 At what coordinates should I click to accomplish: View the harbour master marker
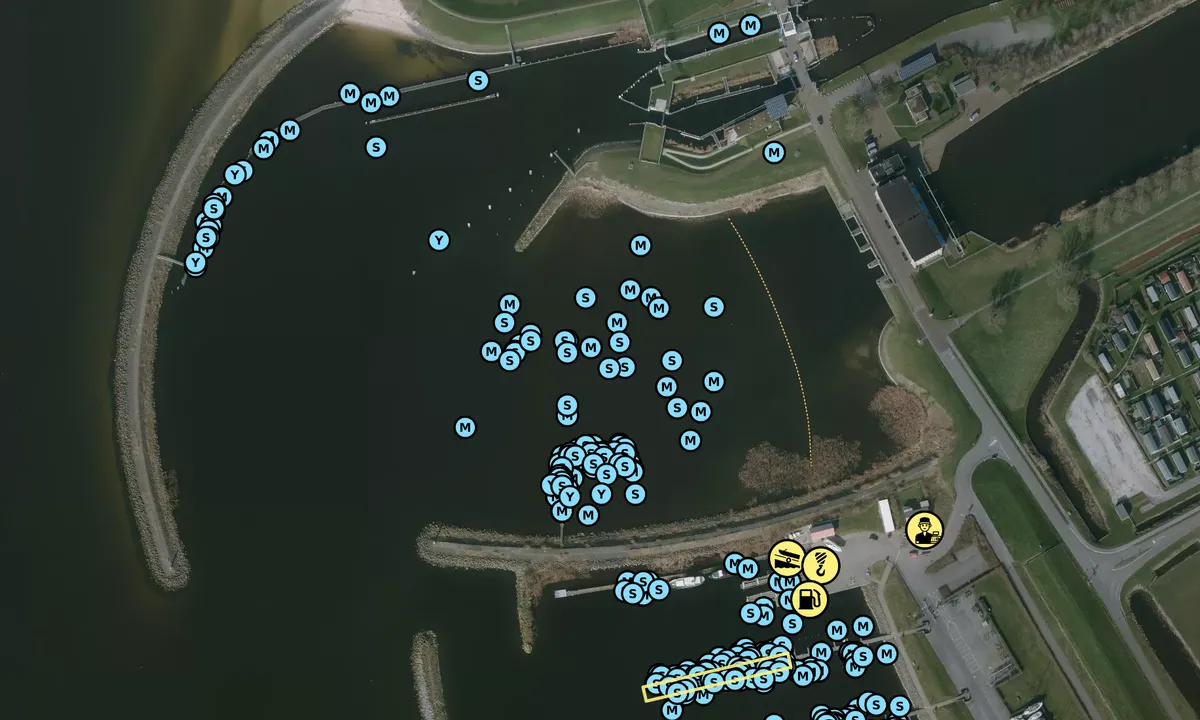click(x=923, y=530)
